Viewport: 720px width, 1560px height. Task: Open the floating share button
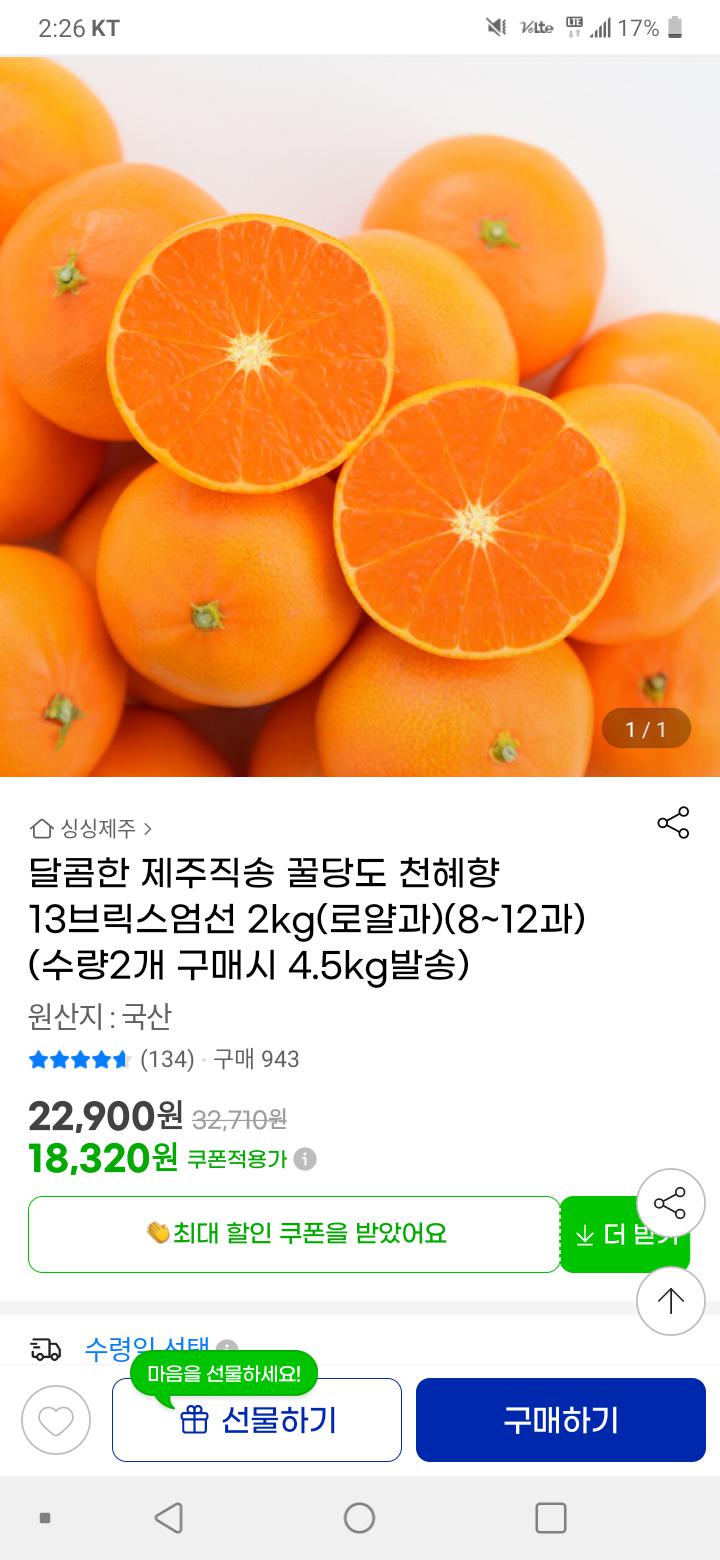tap(670, 1203)
